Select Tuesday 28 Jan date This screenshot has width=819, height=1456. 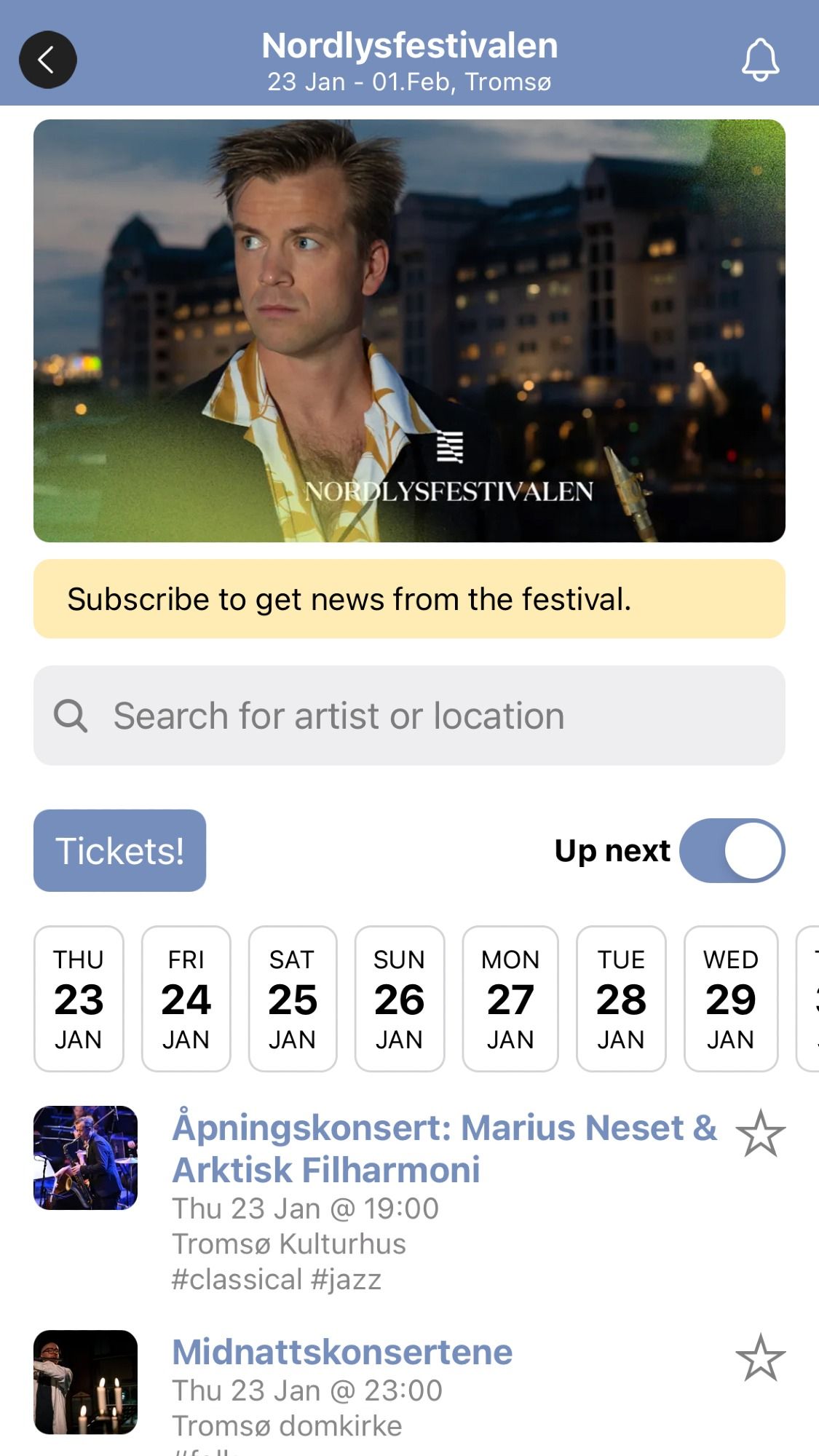621,999
